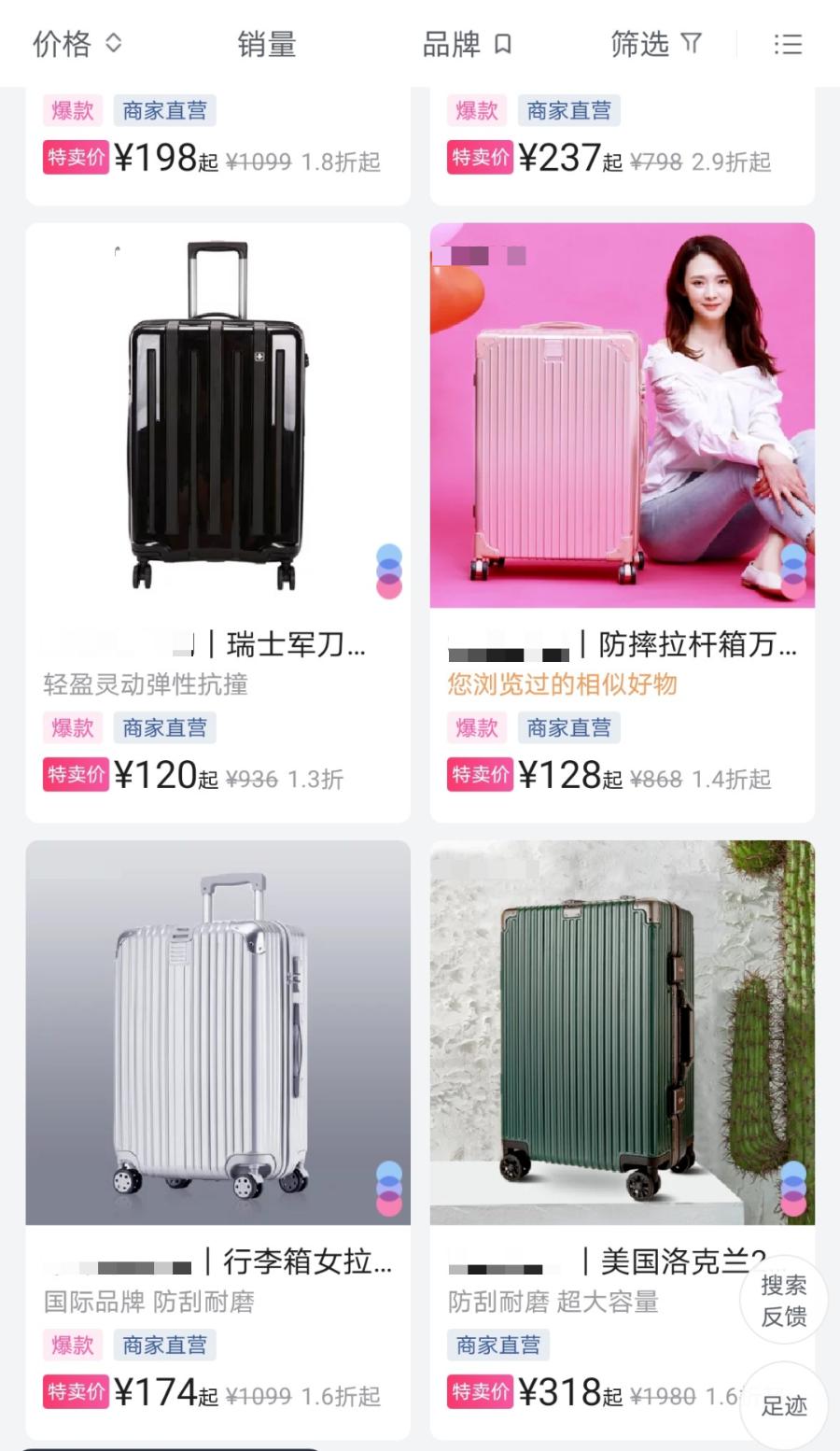Screen dimensions: 840x1451
Task: Select the 商家直营 badge on the green suitcase card
Action: pos(500,1345)
